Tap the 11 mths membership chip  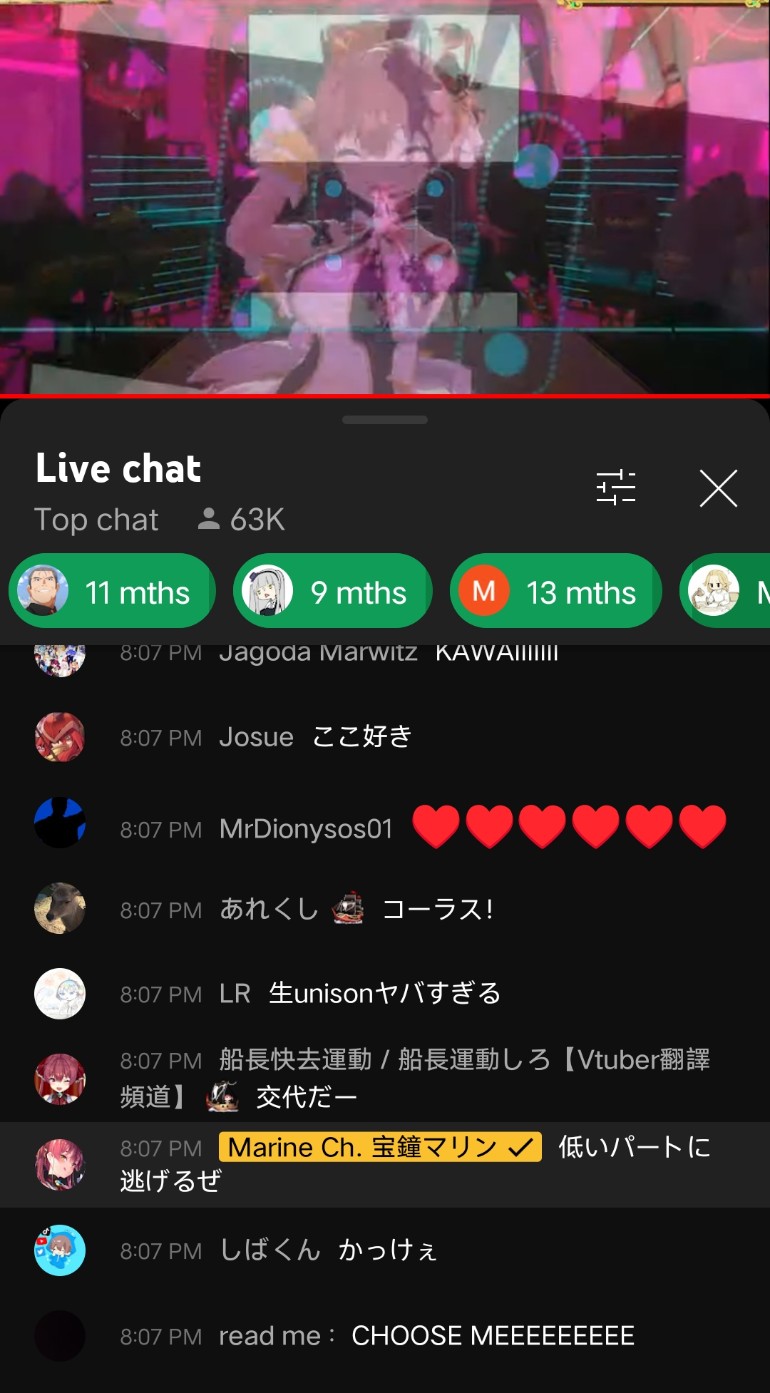point(112,592)
